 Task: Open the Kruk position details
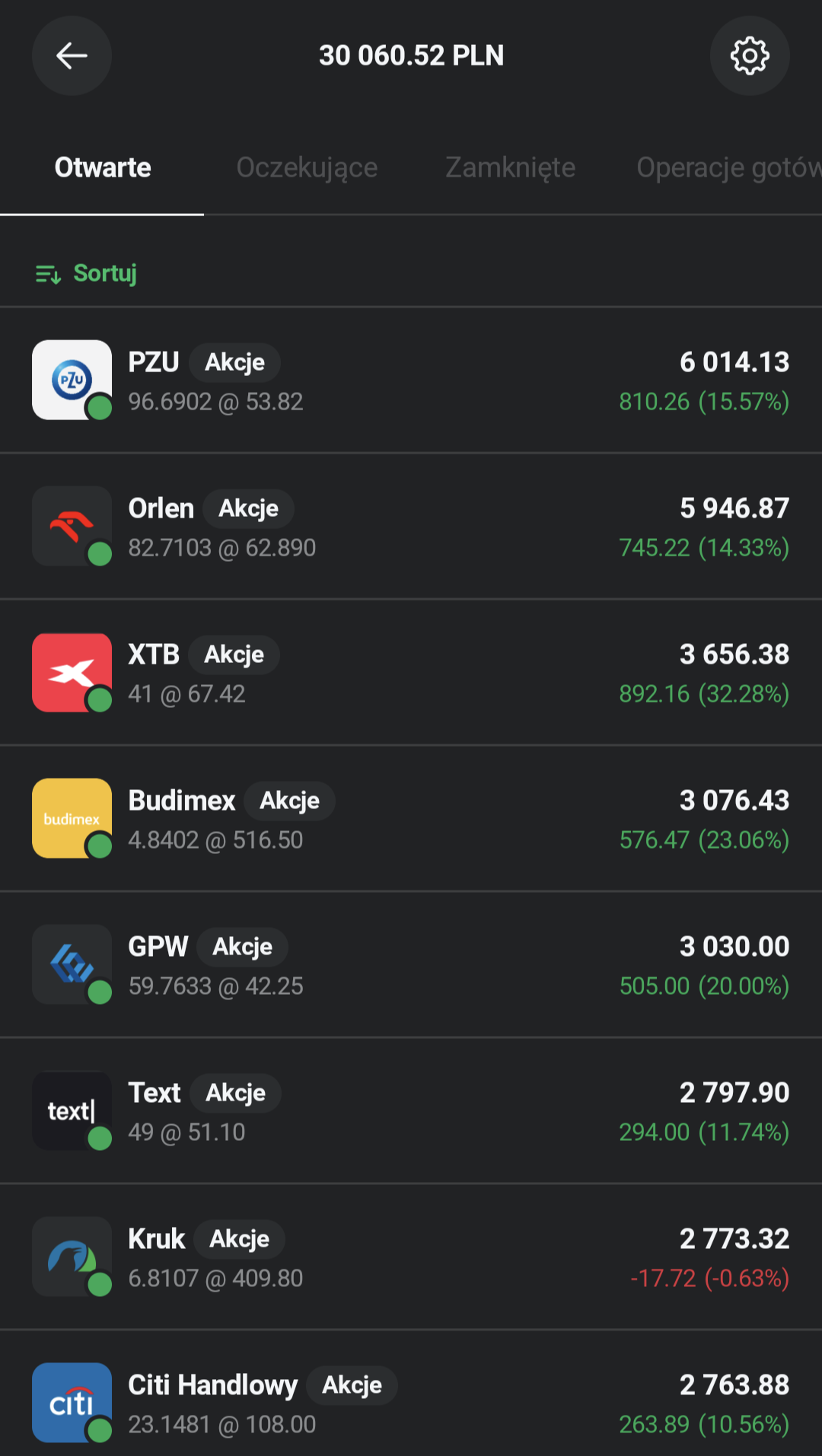(x=411, y=1257)
